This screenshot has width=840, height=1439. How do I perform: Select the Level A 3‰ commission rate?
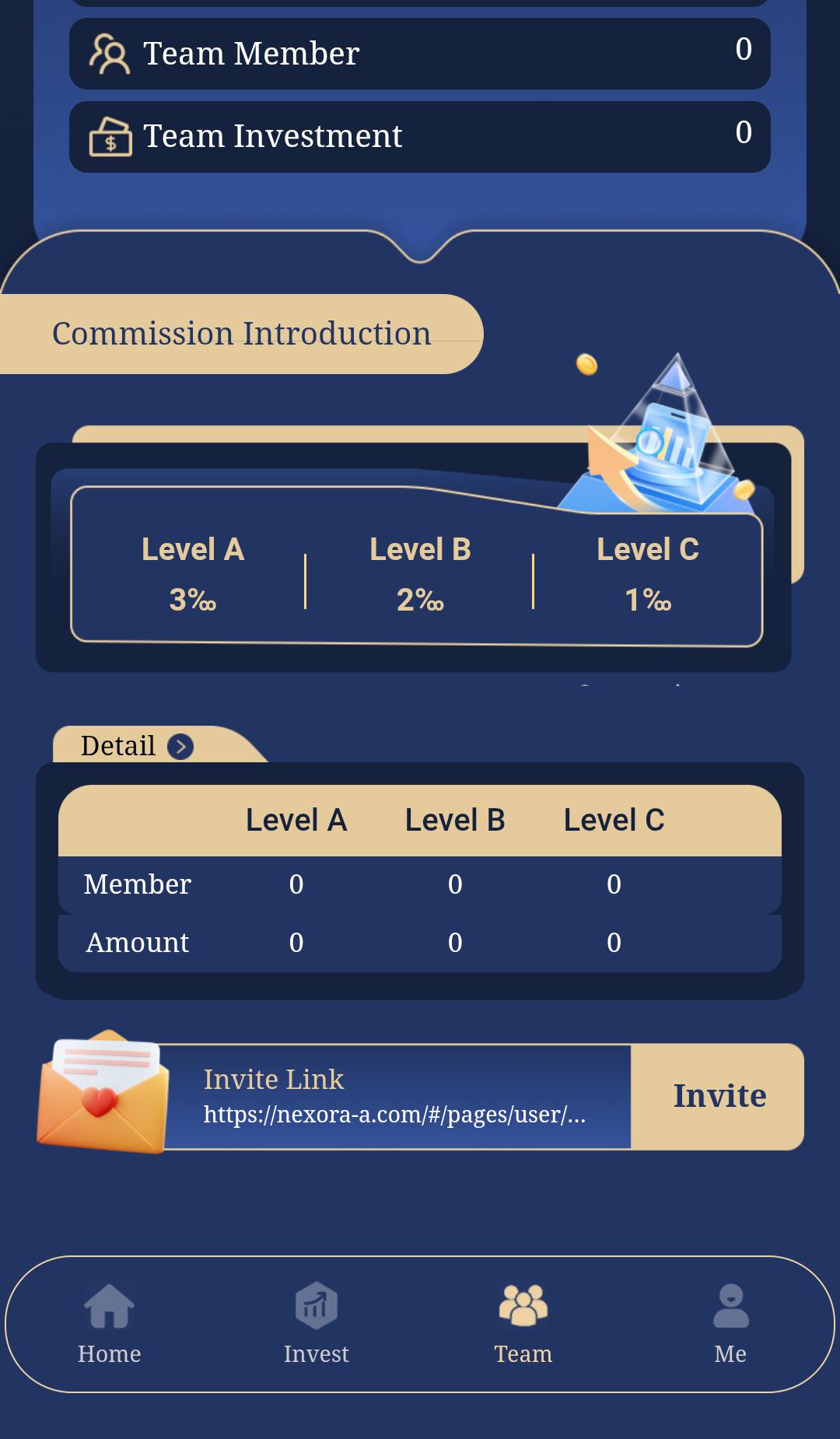pyautogui.click(x=192, y=576)
